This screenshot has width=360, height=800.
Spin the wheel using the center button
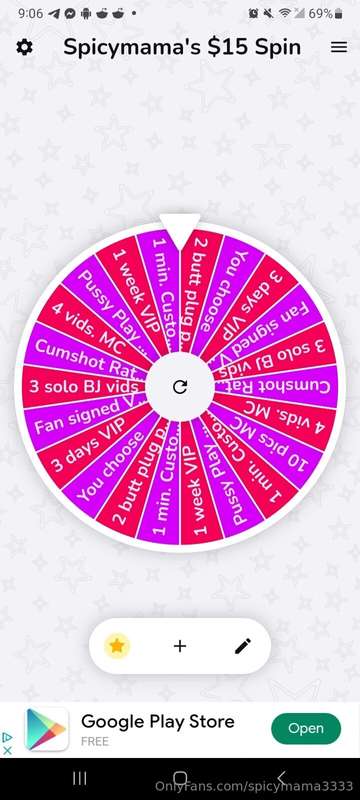[180, 387]
